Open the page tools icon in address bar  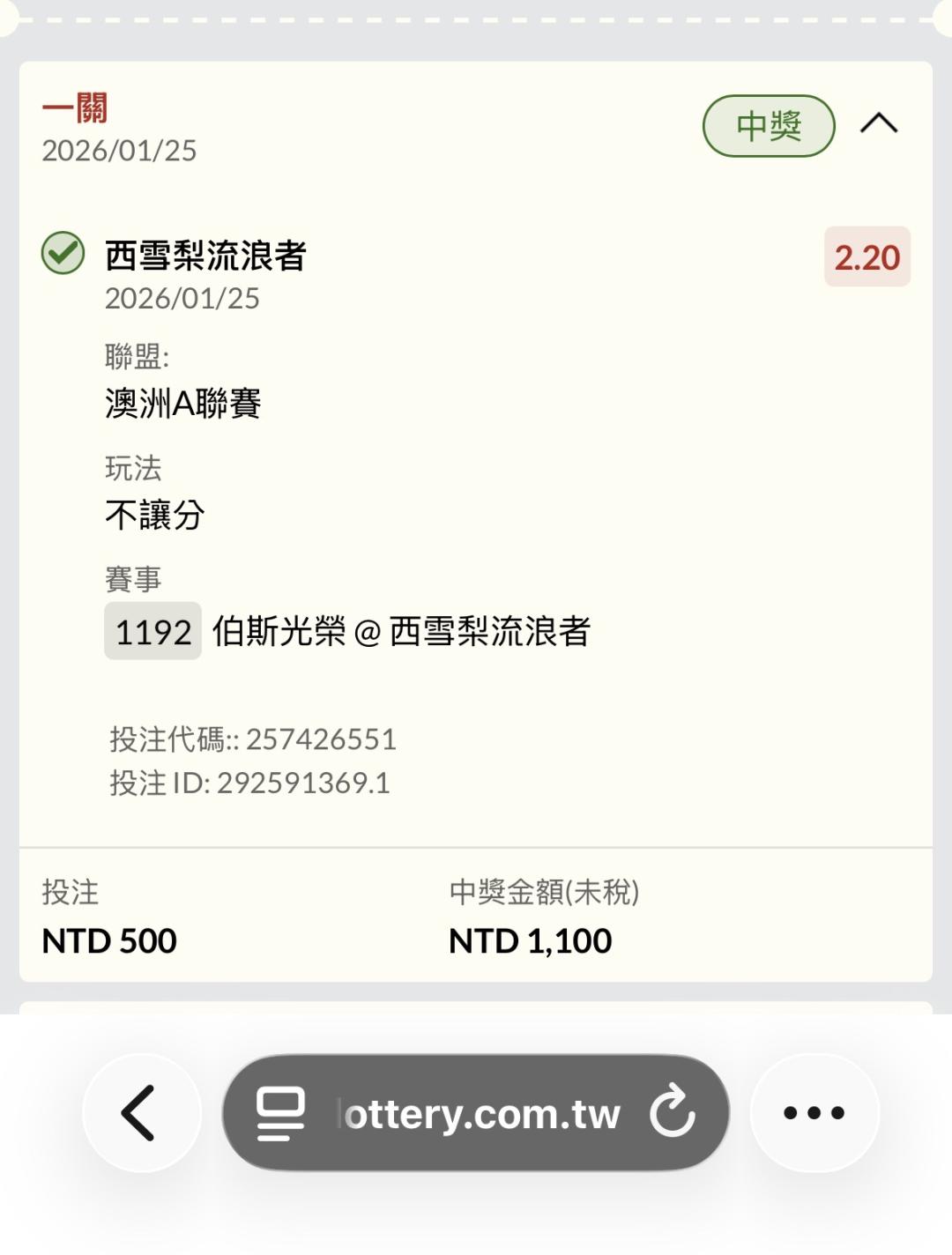(280, 1113)
